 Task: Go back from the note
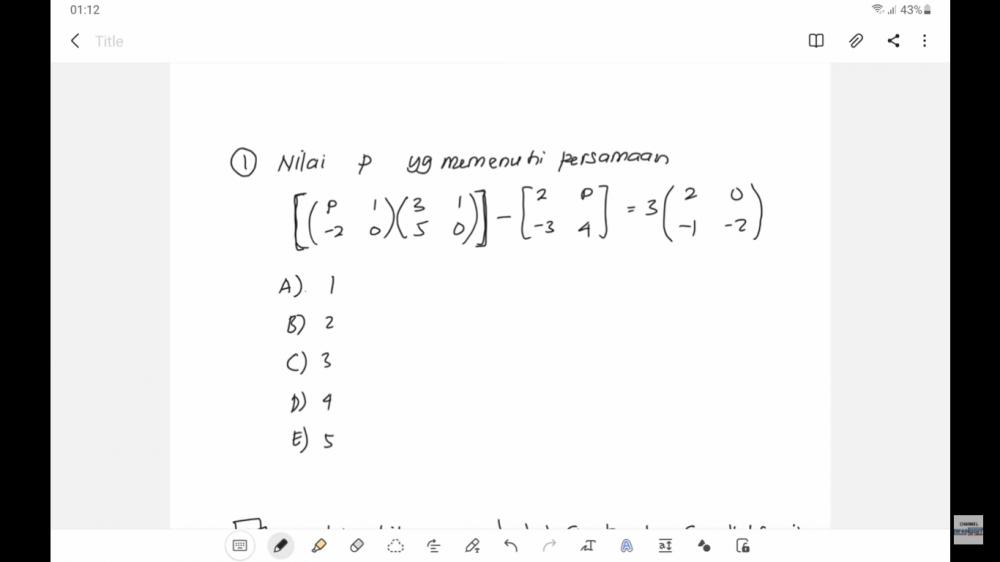(x=74, y=41)
